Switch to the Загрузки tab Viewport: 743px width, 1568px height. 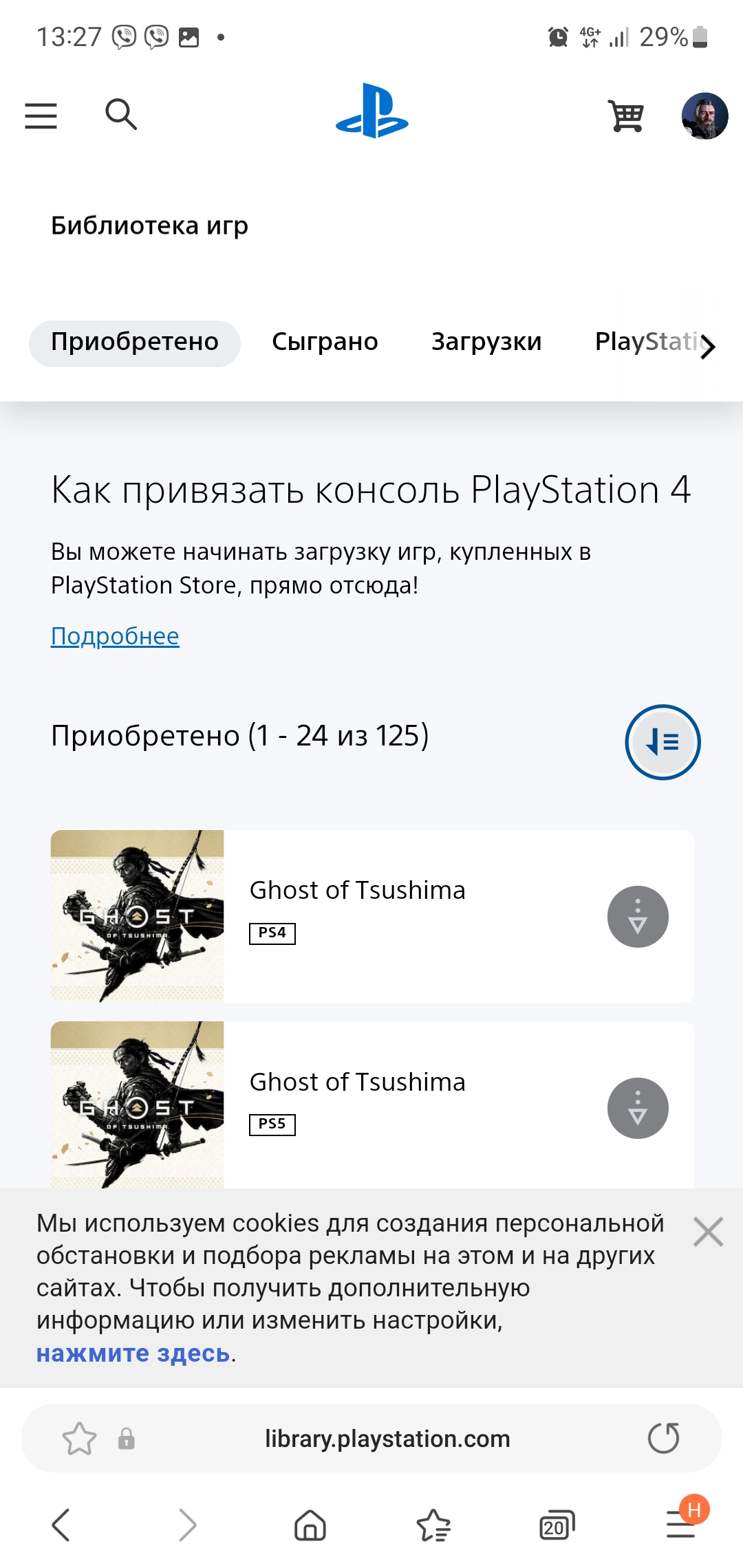click(486, 342)
